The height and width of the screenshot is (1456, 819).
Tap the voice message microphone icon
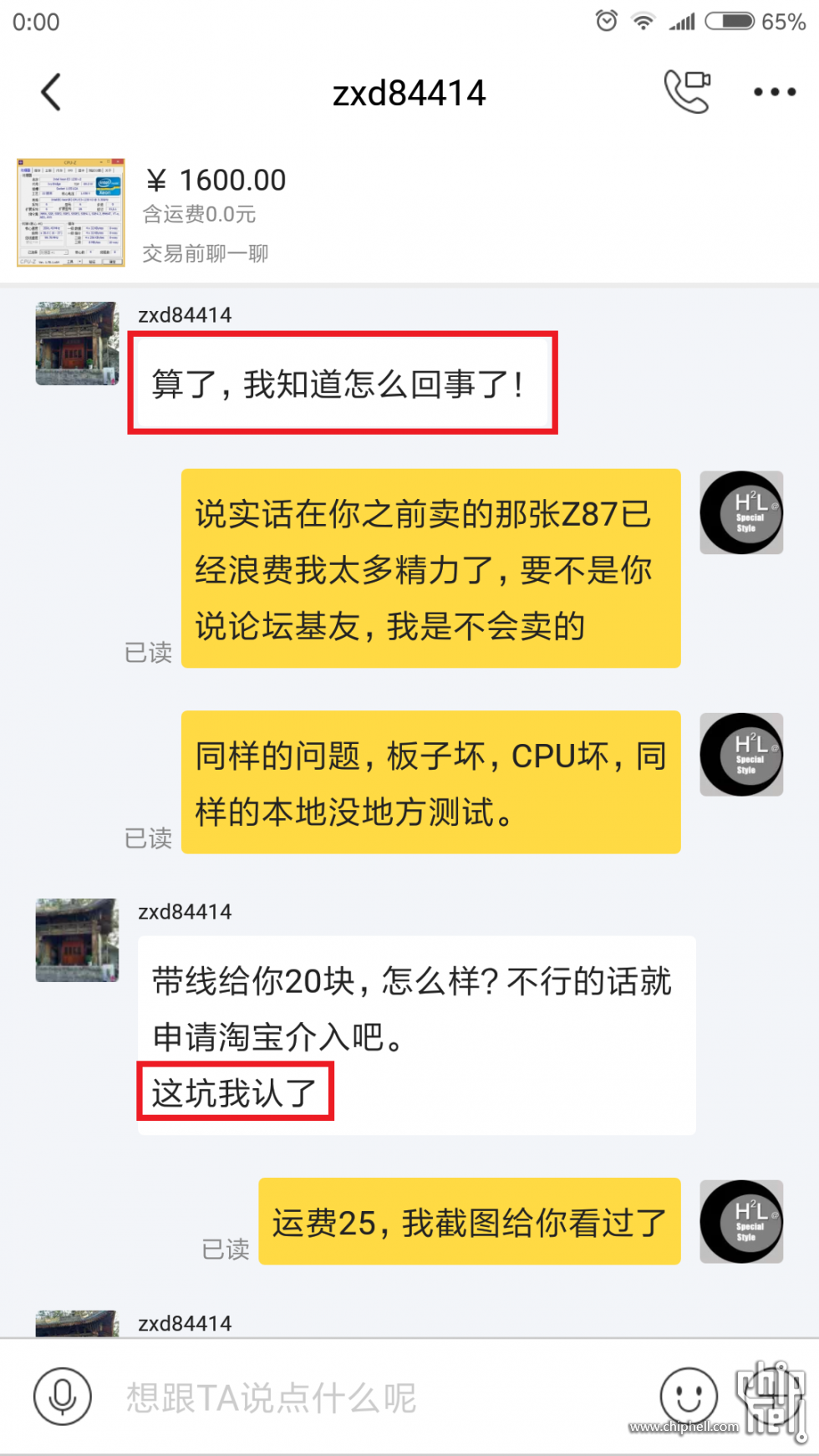tap(63, 1396)
